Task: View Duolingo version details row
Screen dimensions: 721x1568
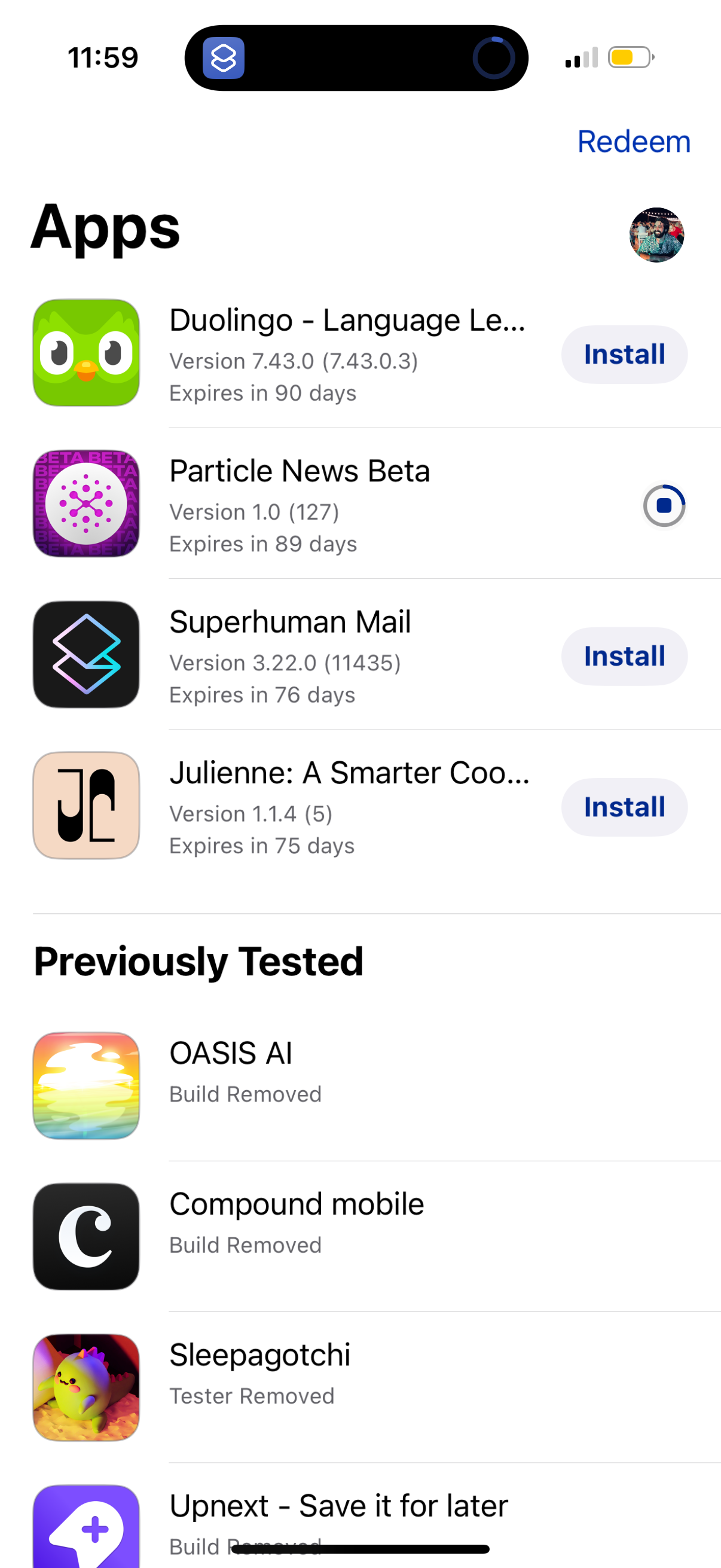Action: [x=294, y=361]
